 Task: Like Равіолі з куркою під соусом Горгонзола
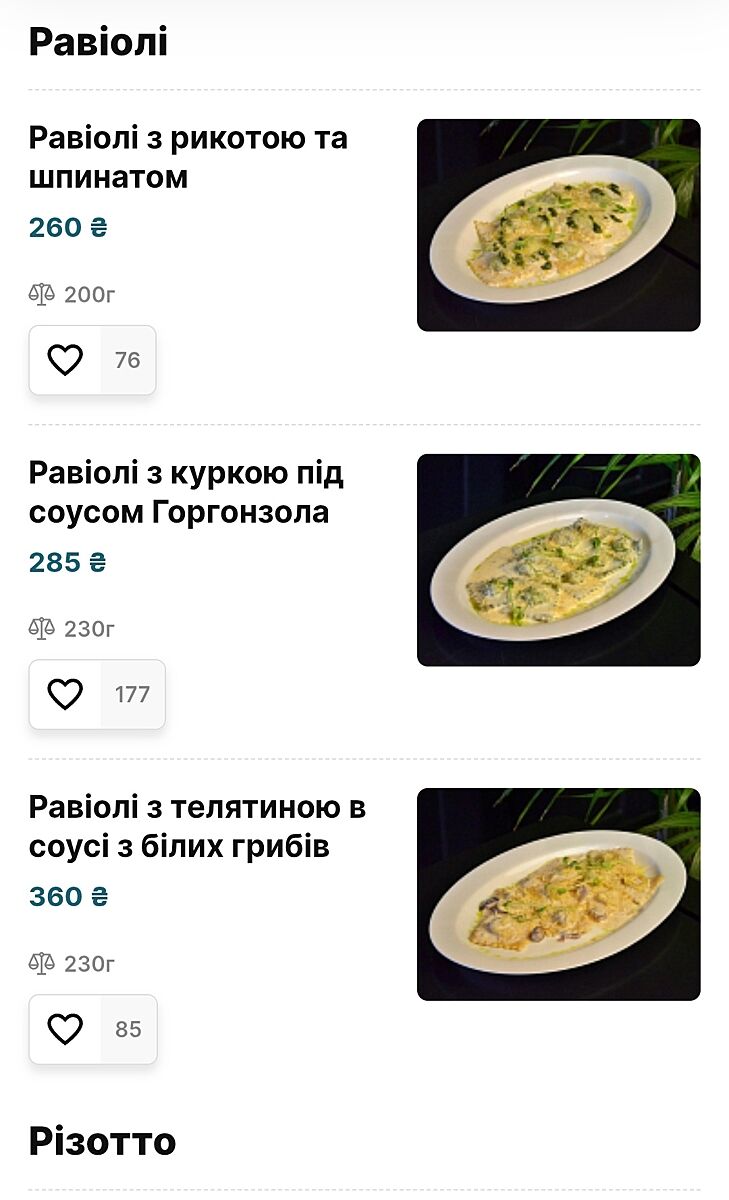(66, 694)
